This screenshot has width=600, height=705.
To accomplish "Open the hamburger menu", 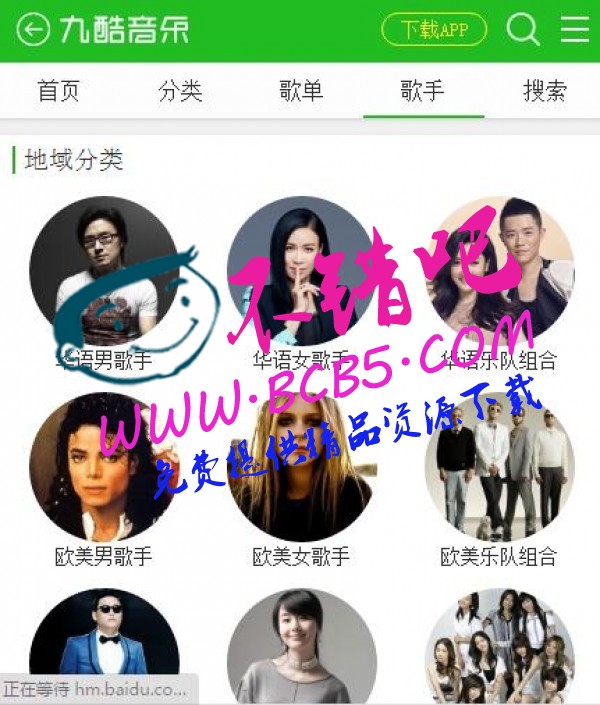I will pyautogui.click(x=574, y=30).
